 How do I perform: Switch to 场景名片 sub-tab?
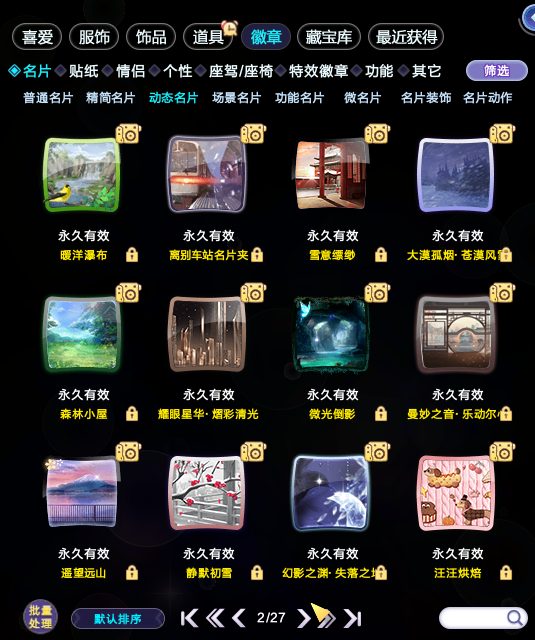point(236,98)
